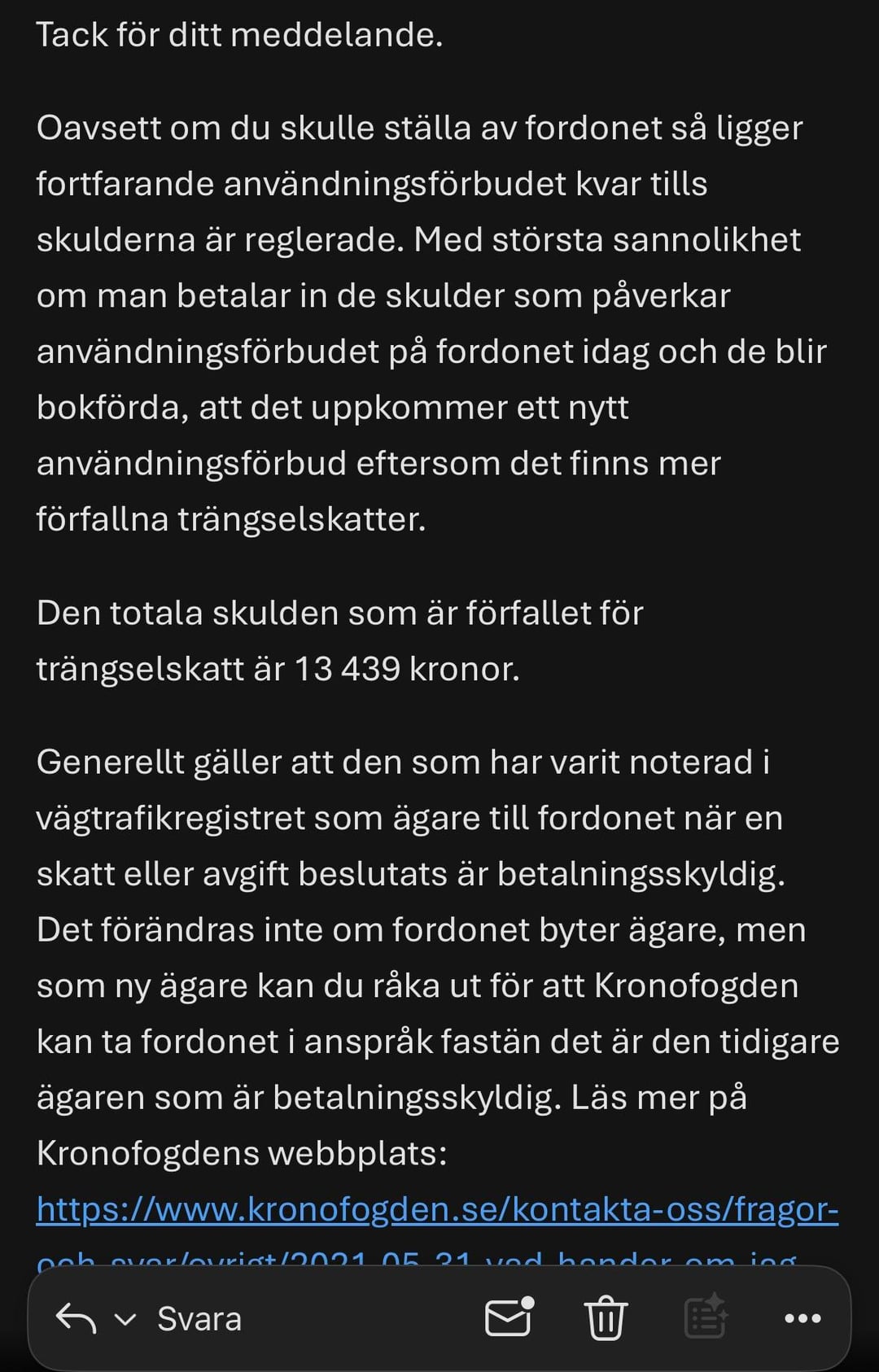879x1372 pixels.
Task: Tap Svara to reply to this email
Action: [x=199, y=1319]
